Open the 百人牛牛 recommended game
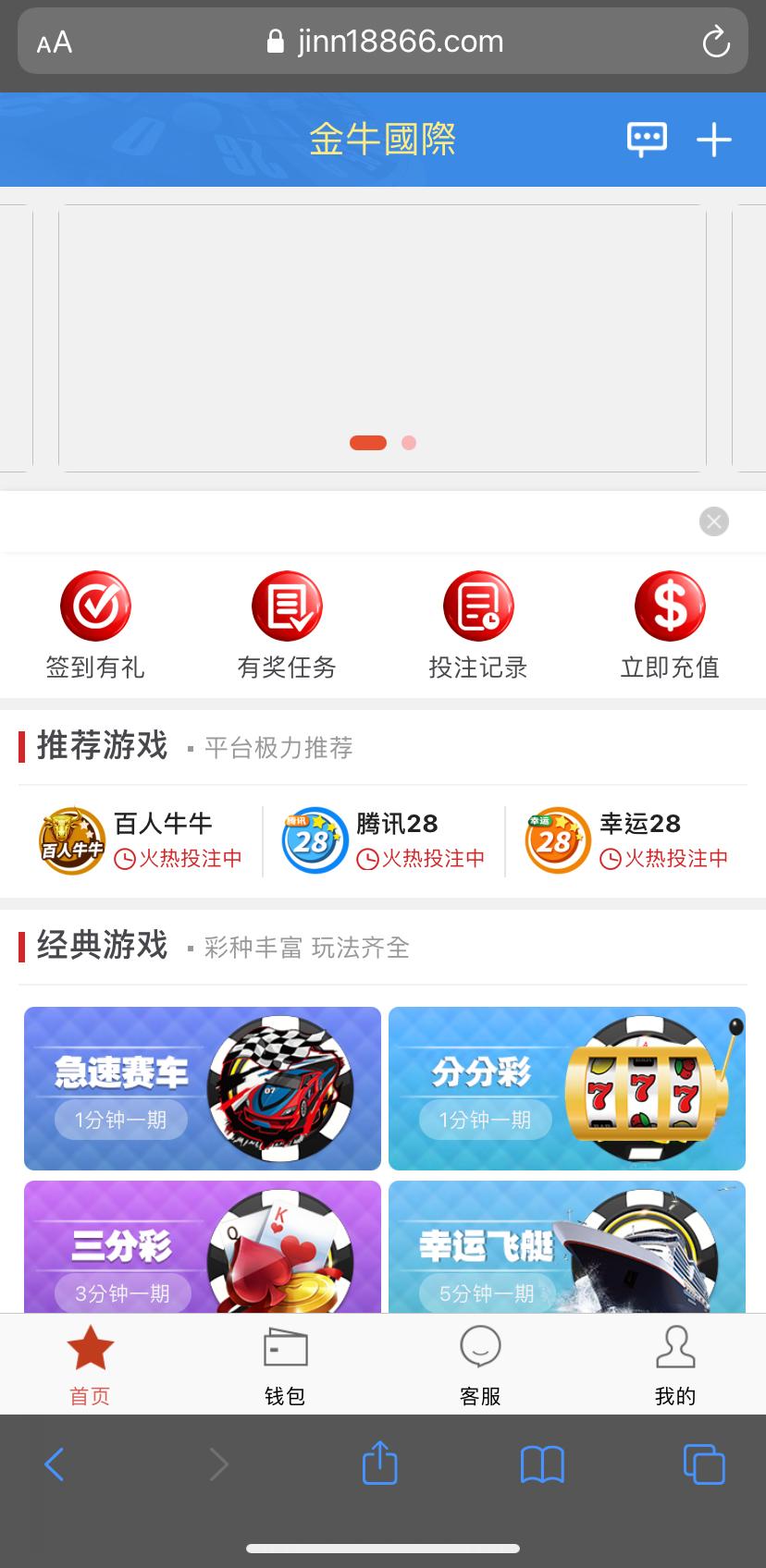Image resolution: width=766 pixels, height=1568 pixels. tap(139, 840)
